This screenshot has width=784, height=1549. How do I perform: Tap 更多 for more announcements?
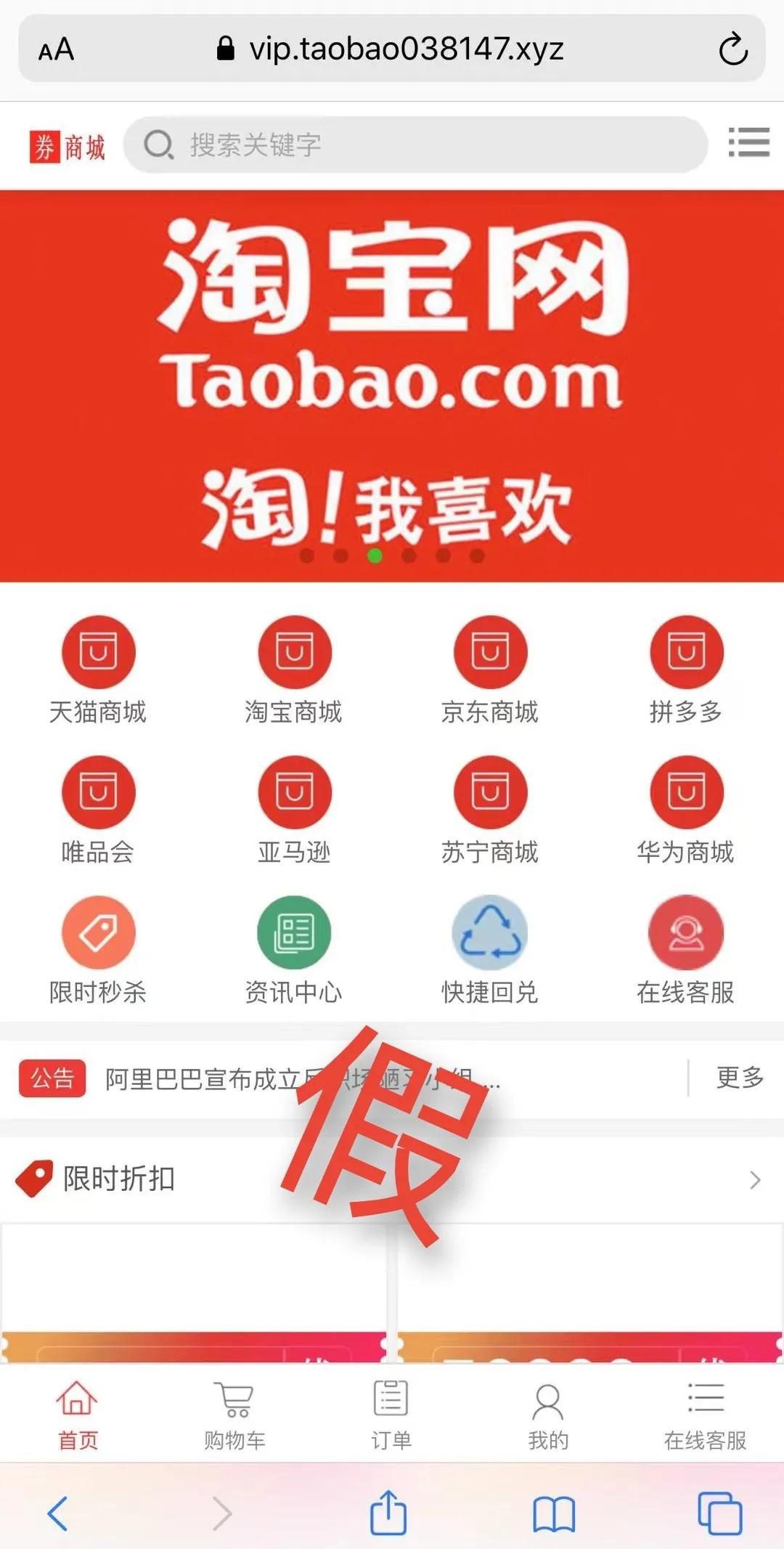click(739, 1078)
